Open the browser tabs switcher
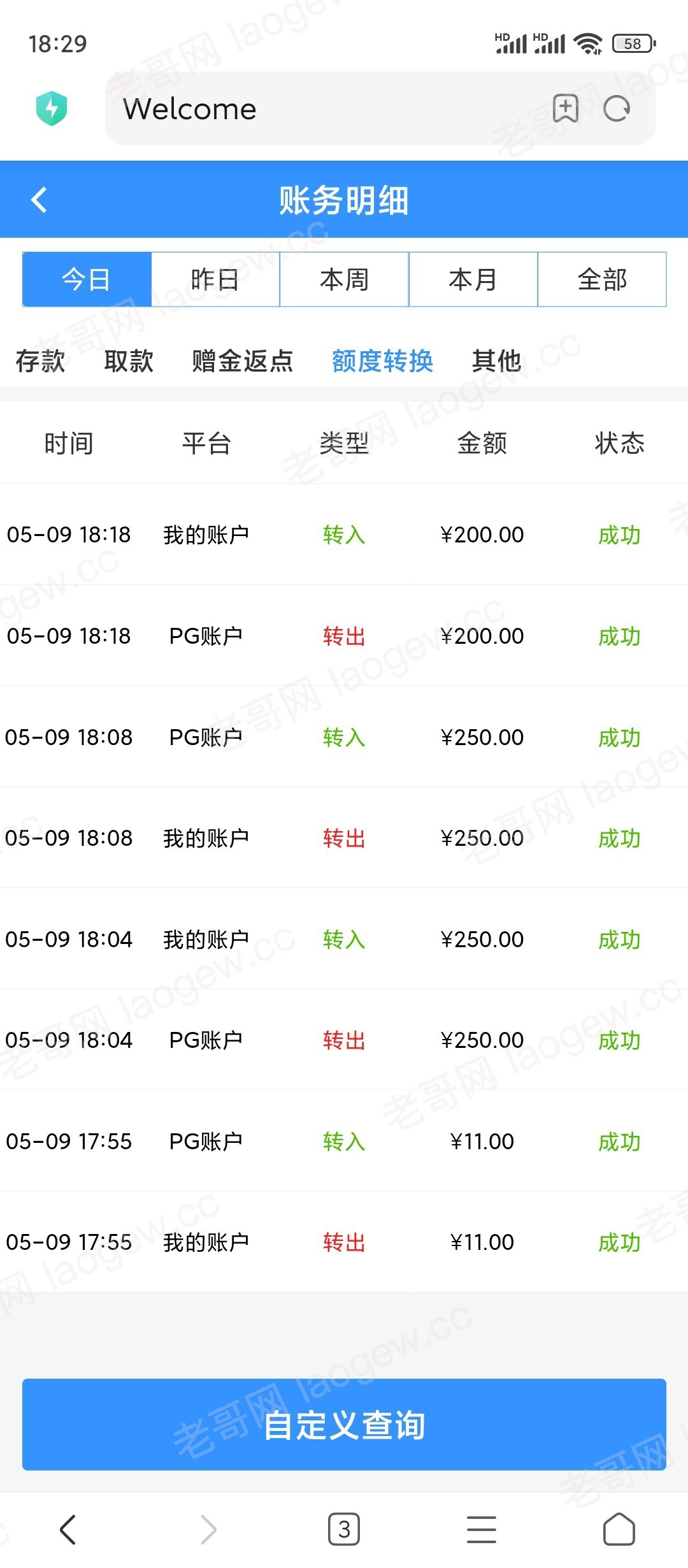The width and height of the screenshot is (688, 1568). [344, 1530]
